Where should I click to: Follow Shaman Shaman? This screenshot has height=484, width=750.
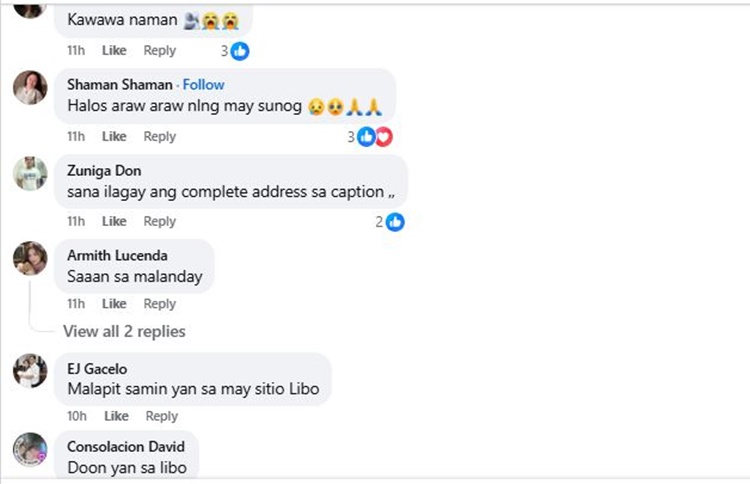(x=203, y=84)
